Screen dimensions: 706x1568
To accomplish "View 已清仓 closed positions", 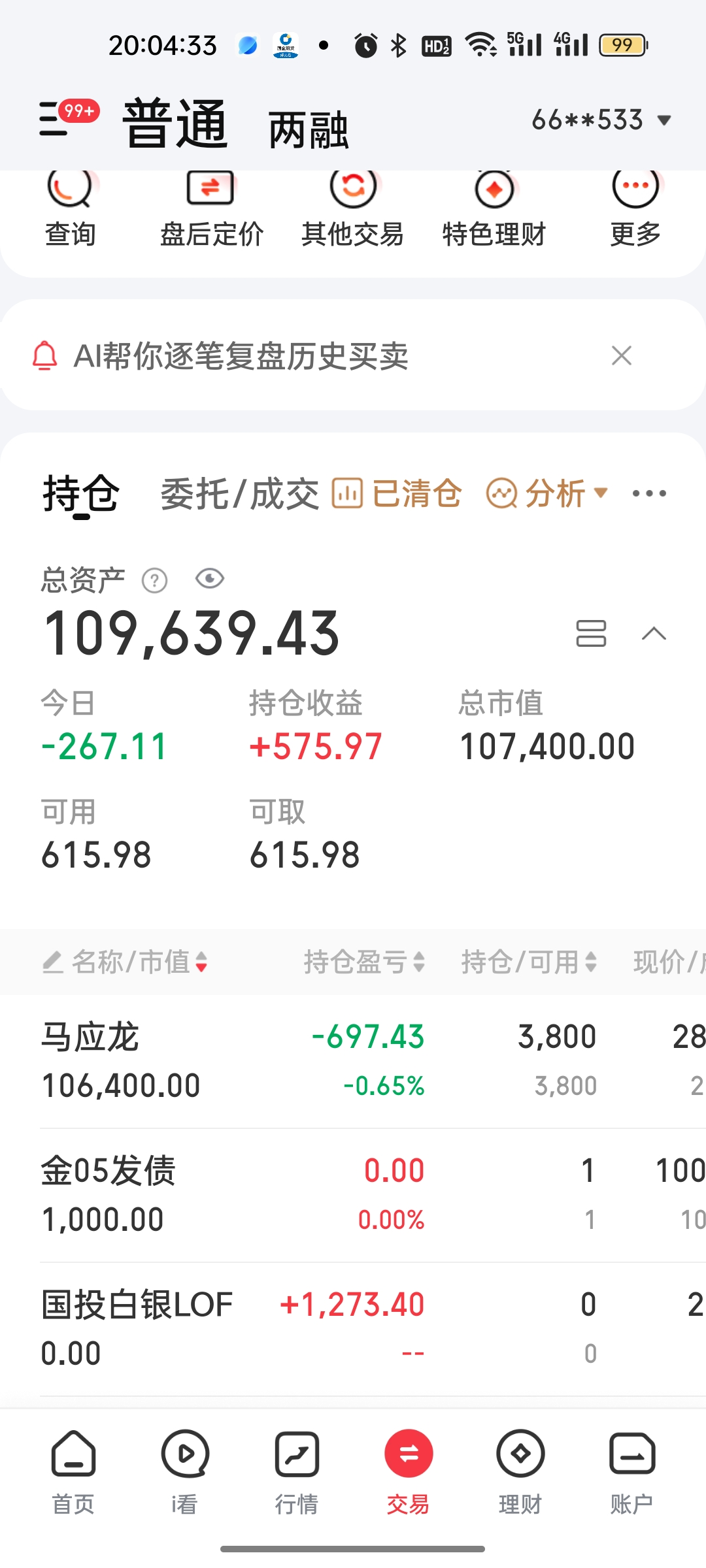I will (397, 494).
